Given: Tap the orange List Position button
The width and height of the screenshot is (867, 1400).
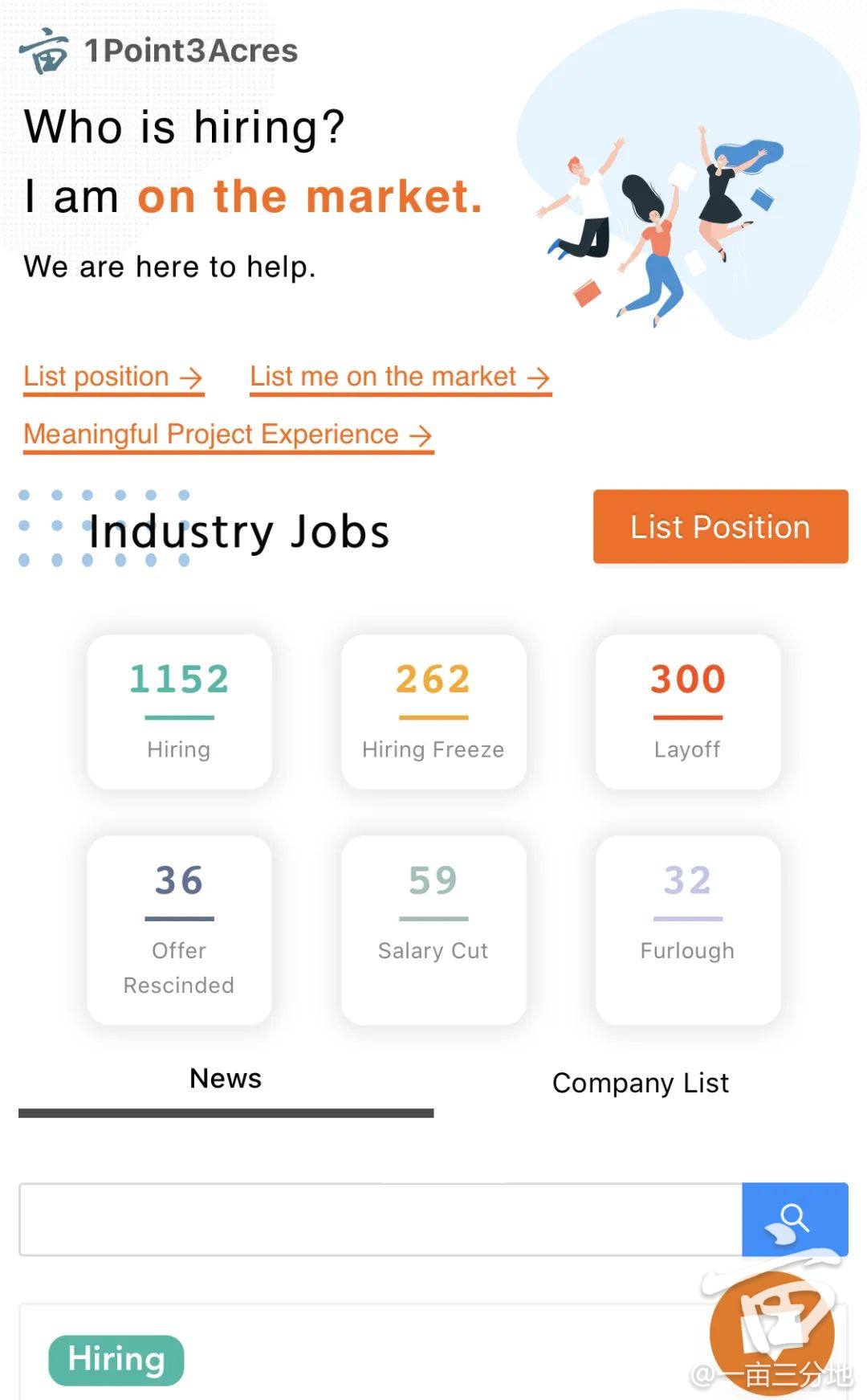Looking at the screenshot, I should point(720,527).
